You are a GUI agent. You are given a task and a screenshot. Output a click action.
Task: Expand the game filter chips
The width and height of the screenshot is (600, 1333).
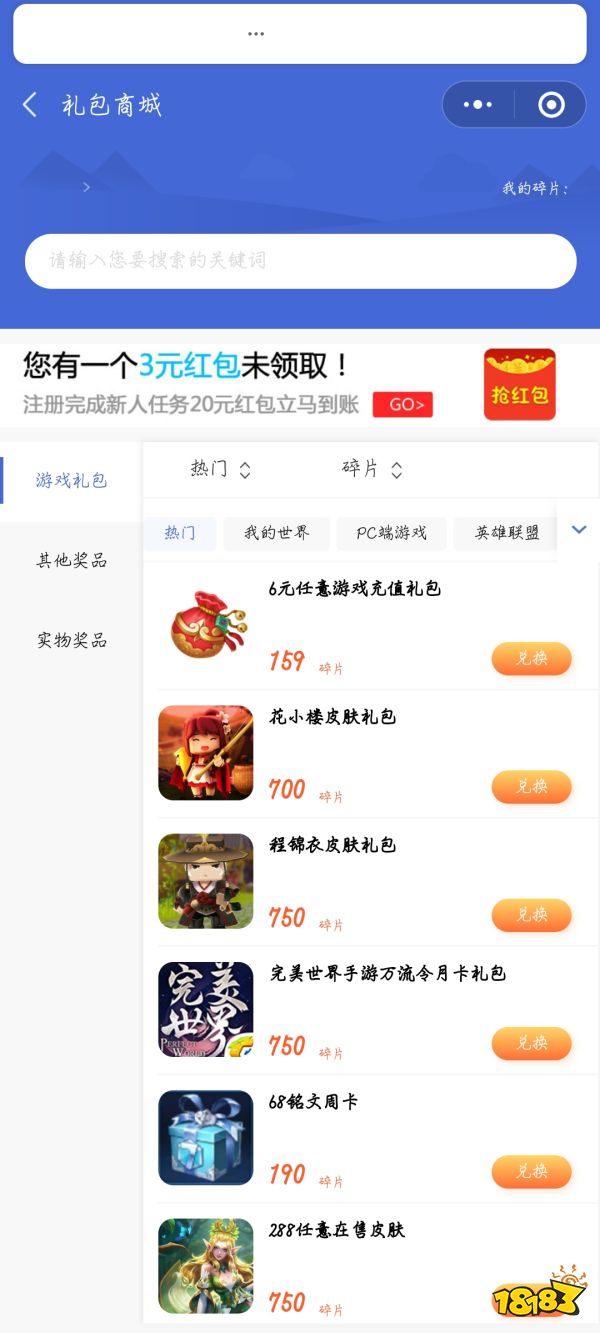(578, 530)
